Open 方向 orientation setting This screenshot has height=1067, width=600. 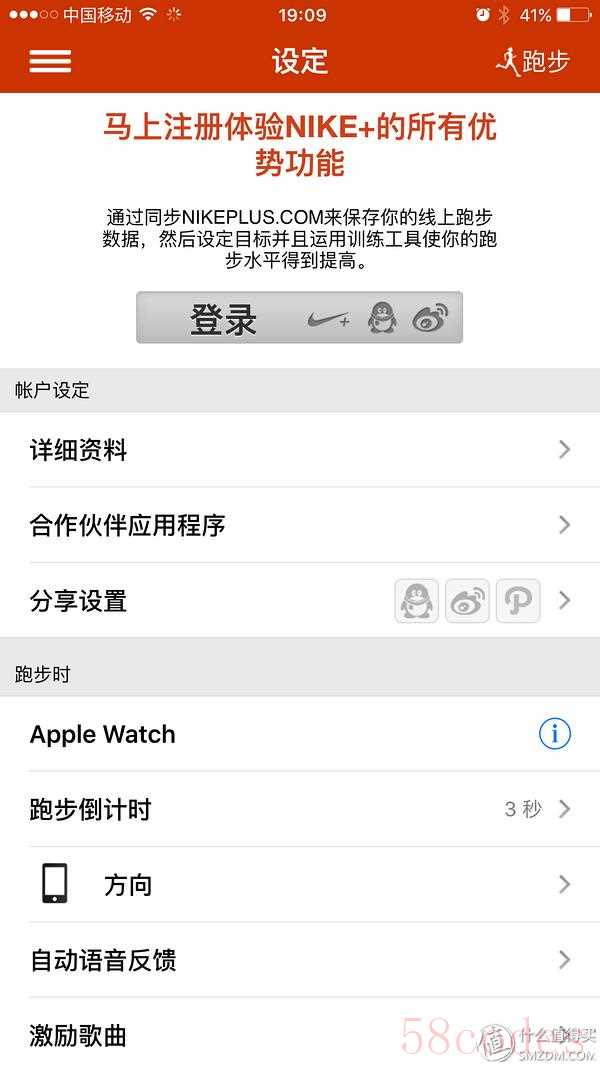300,884
